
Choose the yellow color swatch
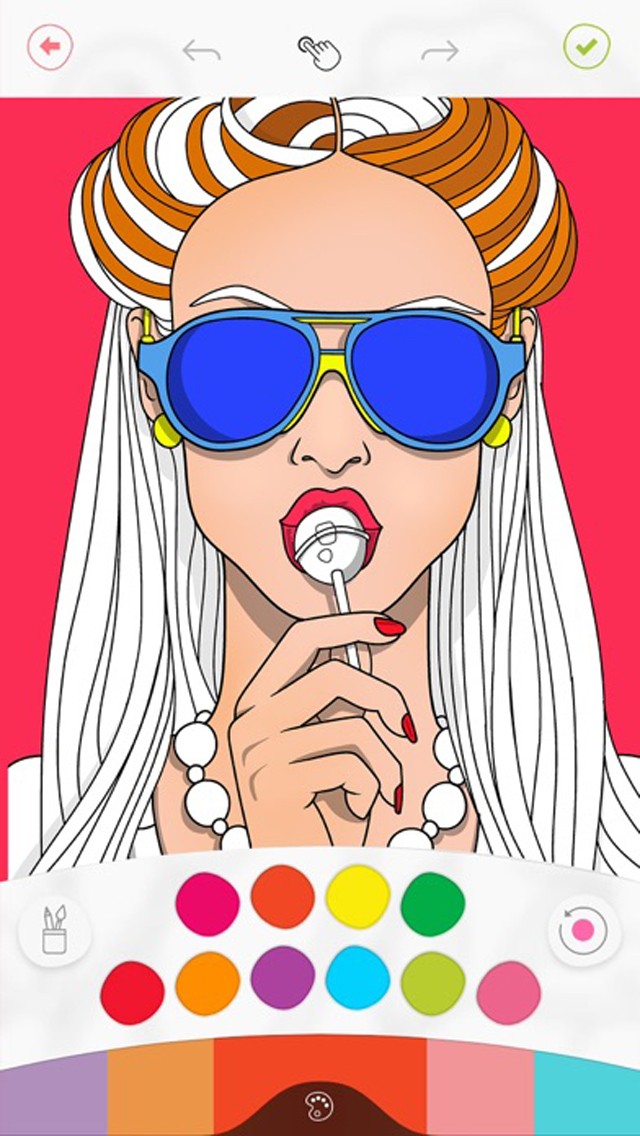(358, 896)
